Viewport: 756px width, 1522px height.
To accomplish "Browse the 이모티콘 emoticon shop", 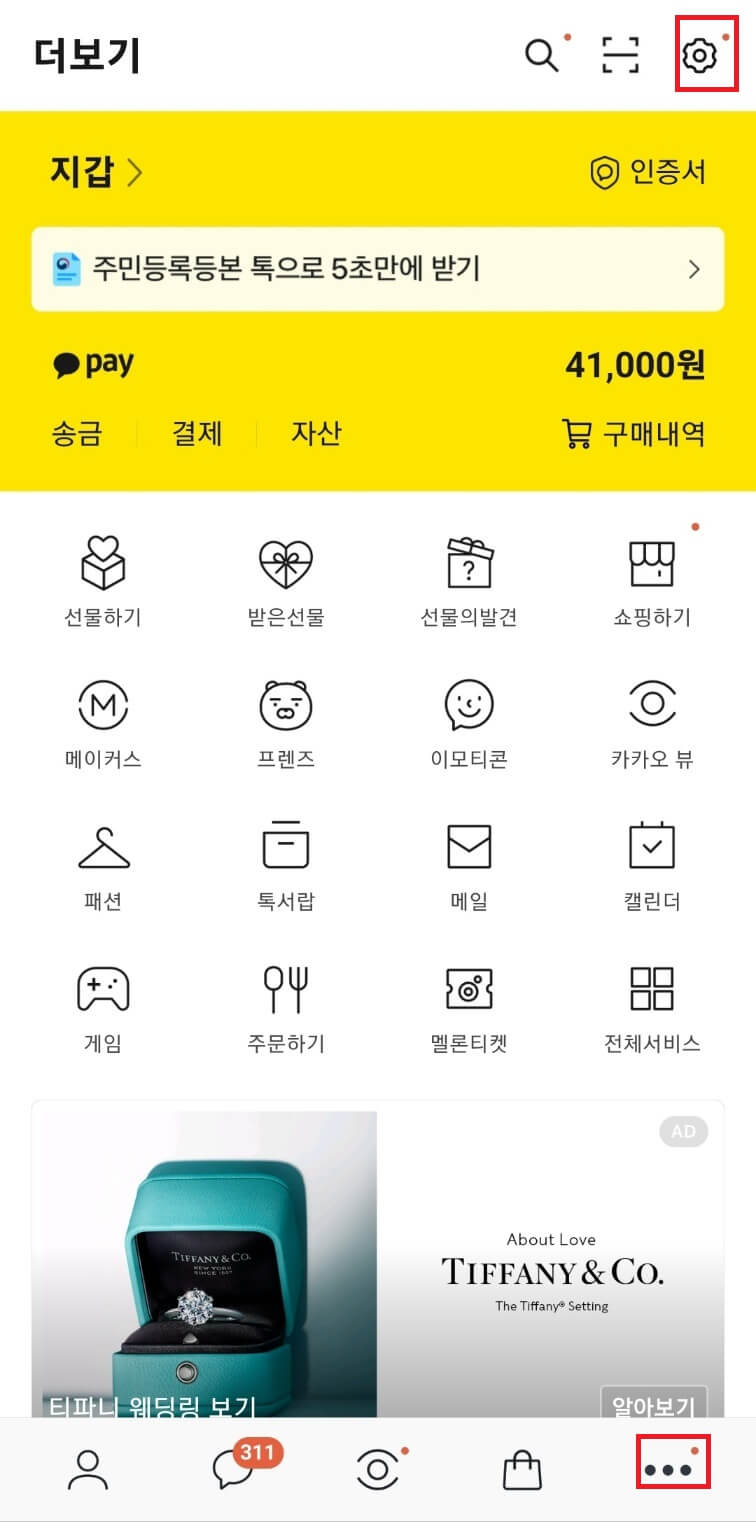I will coord(469,722).
